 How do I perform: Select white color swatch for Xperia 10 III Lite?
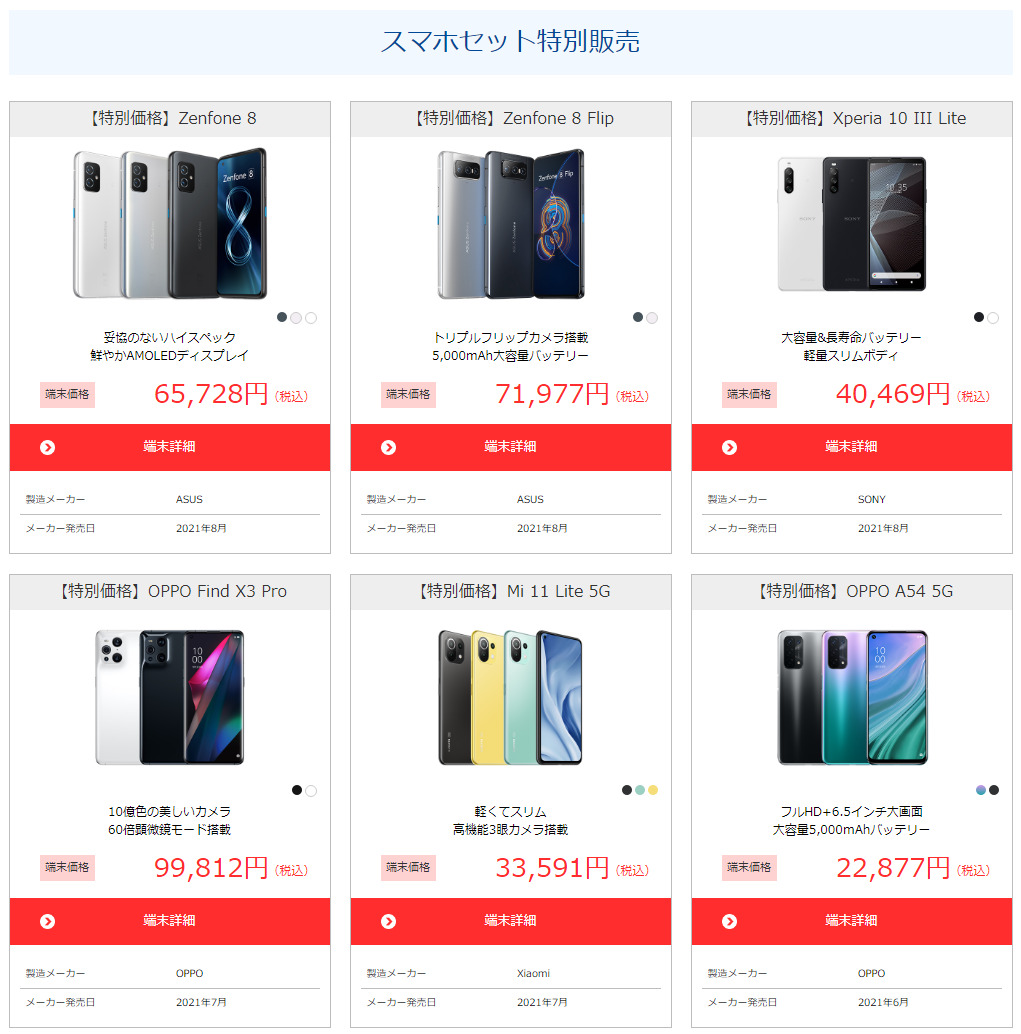(x=993, y=318)
